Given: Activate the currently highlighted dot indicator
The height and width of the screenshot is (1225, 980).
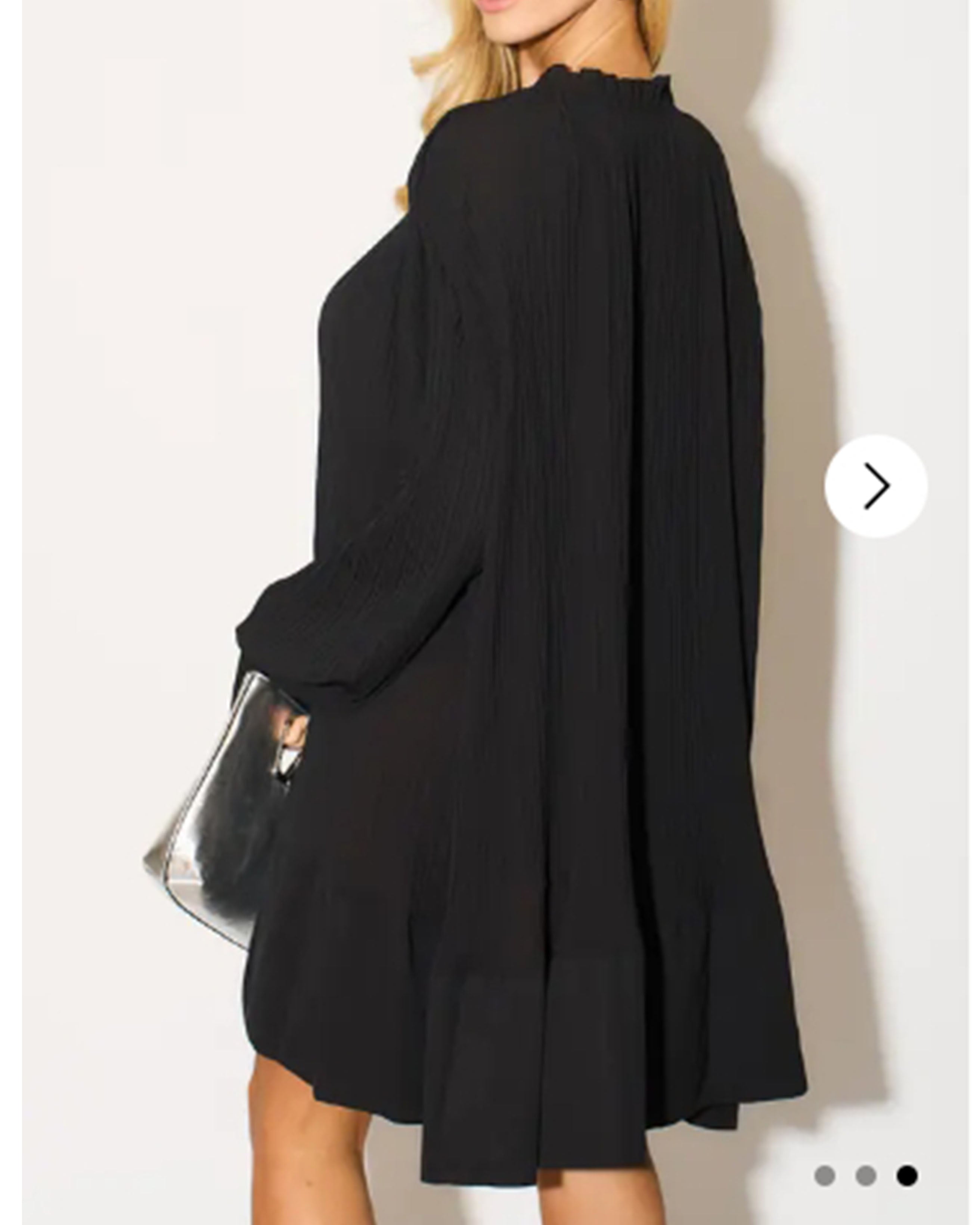Looking at the screenshot, I should pyautogui.click(x=908, y=1175).
